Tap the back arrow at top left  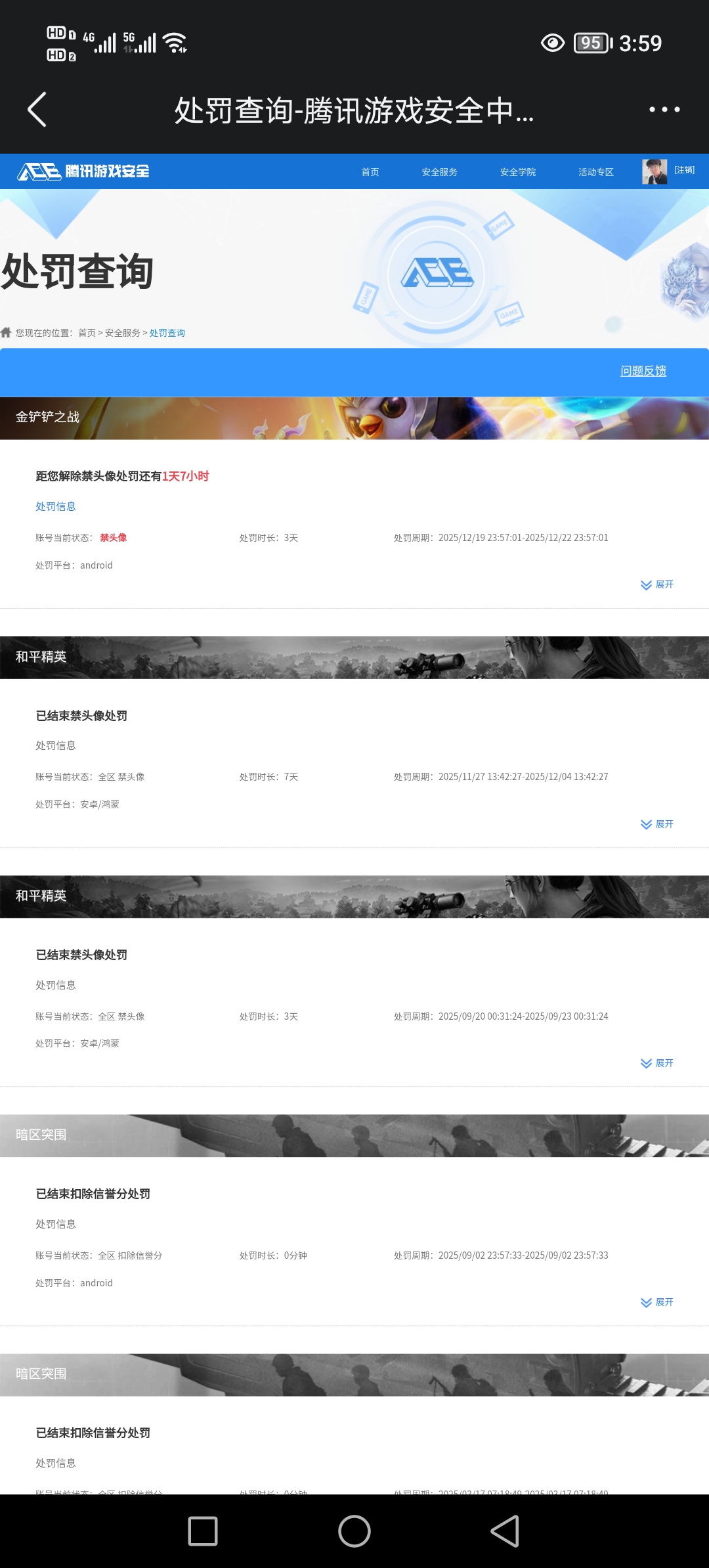(37, 109)
